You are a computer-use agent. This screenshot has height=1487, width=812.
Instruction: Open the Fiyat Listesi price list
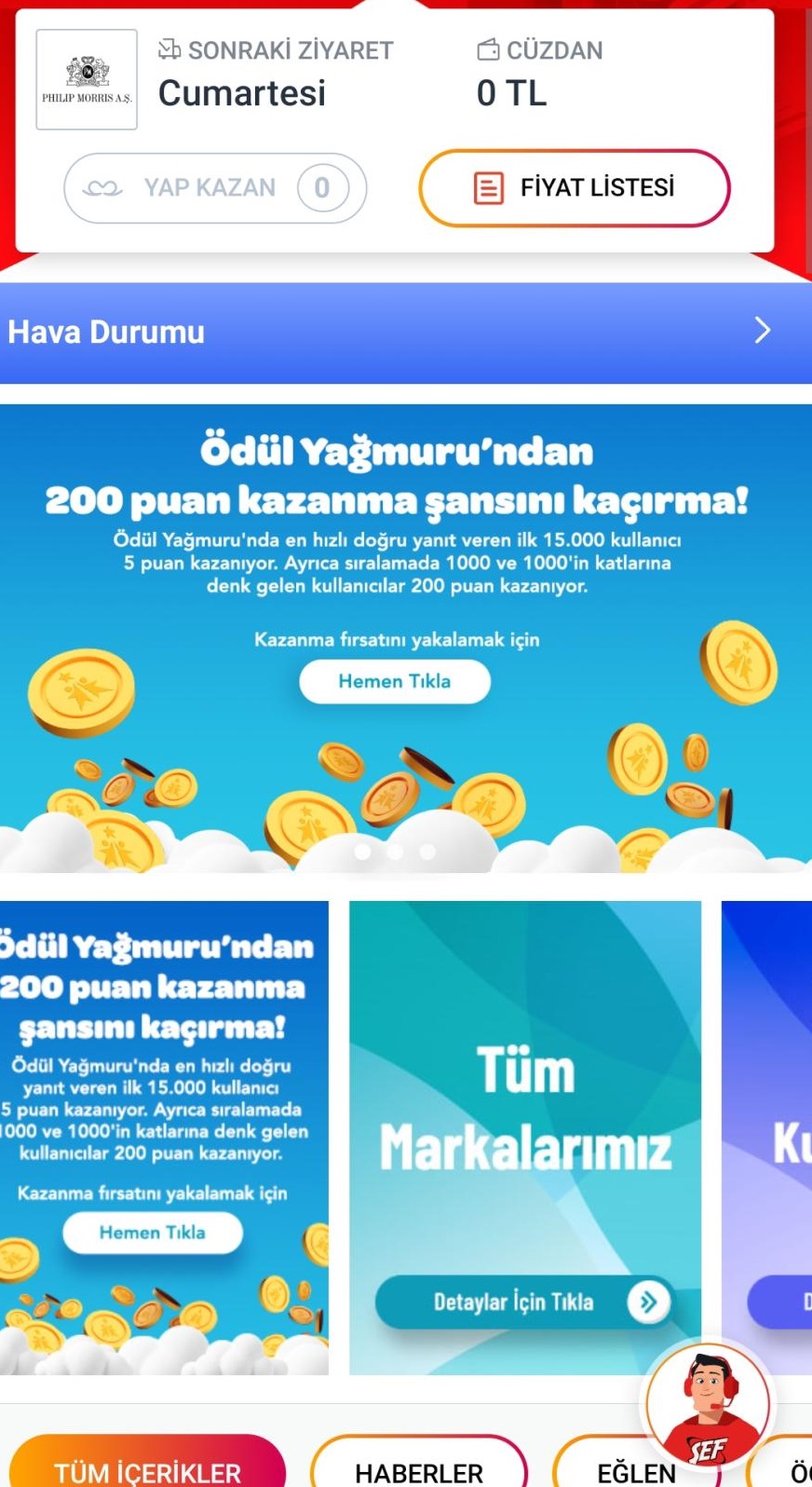coord(574,188)
